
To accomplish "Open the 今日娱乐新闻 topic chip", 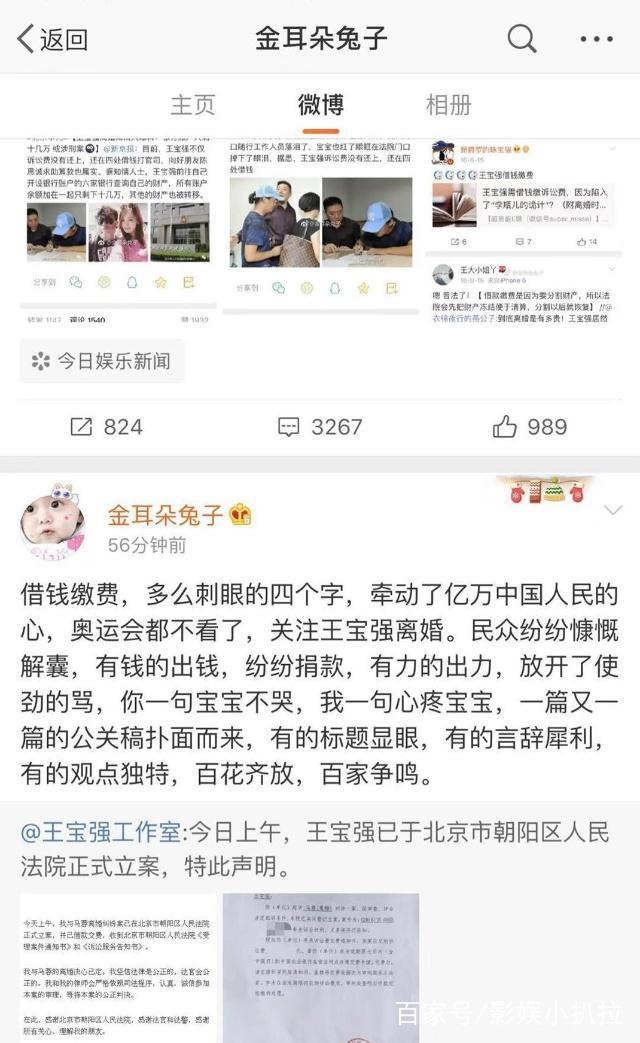I will point(103,361).
